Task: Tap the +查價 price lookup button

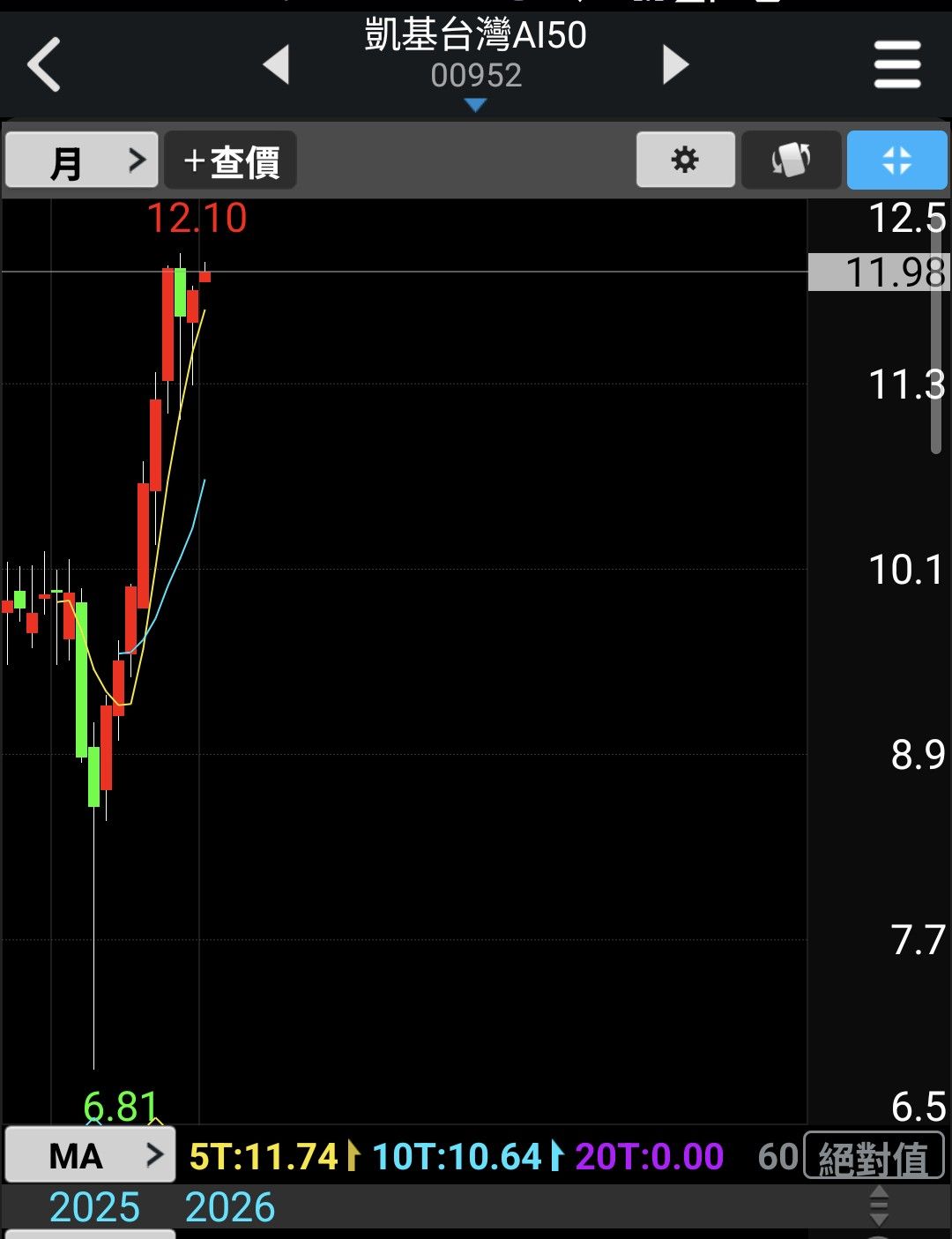Action: pyautogui.click(x=231, y=160)
